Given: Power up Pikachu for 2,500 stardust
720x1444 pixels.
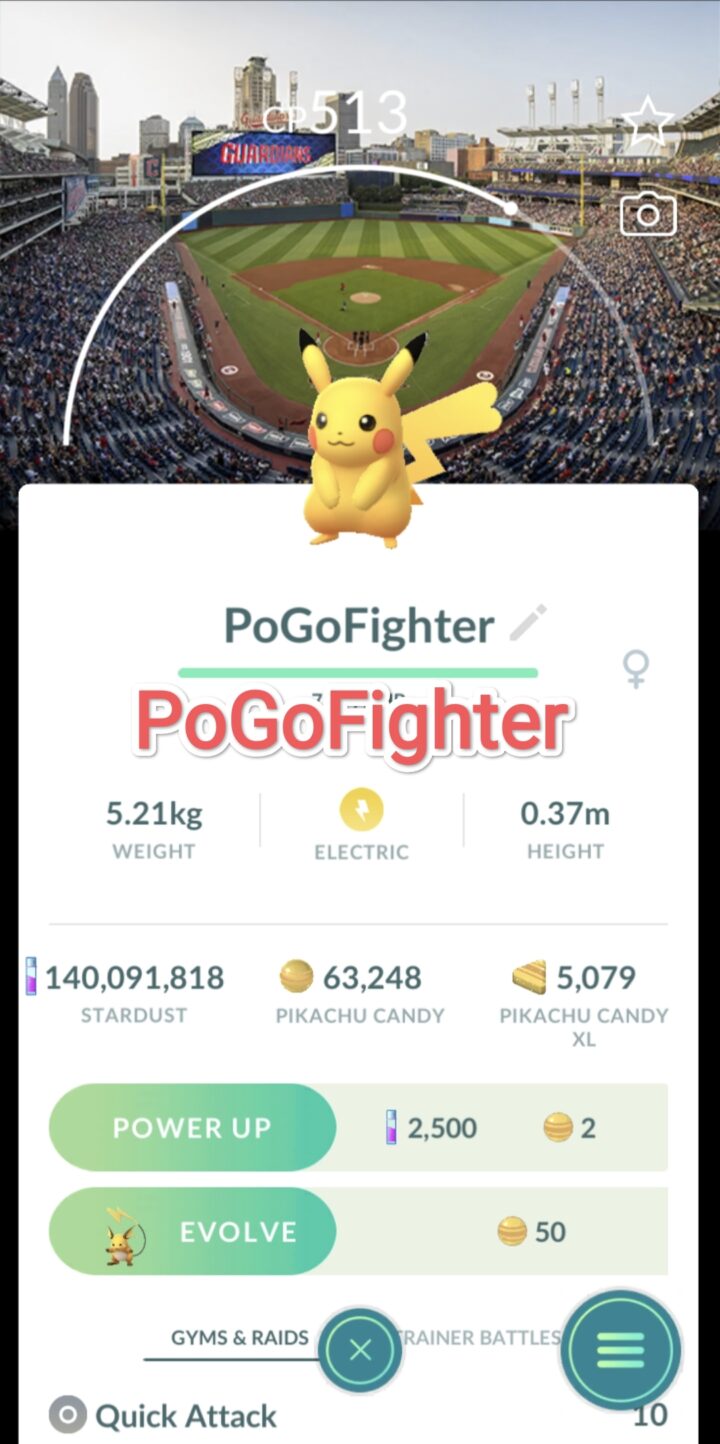Looking at the screenshot, I should 192,1128.
